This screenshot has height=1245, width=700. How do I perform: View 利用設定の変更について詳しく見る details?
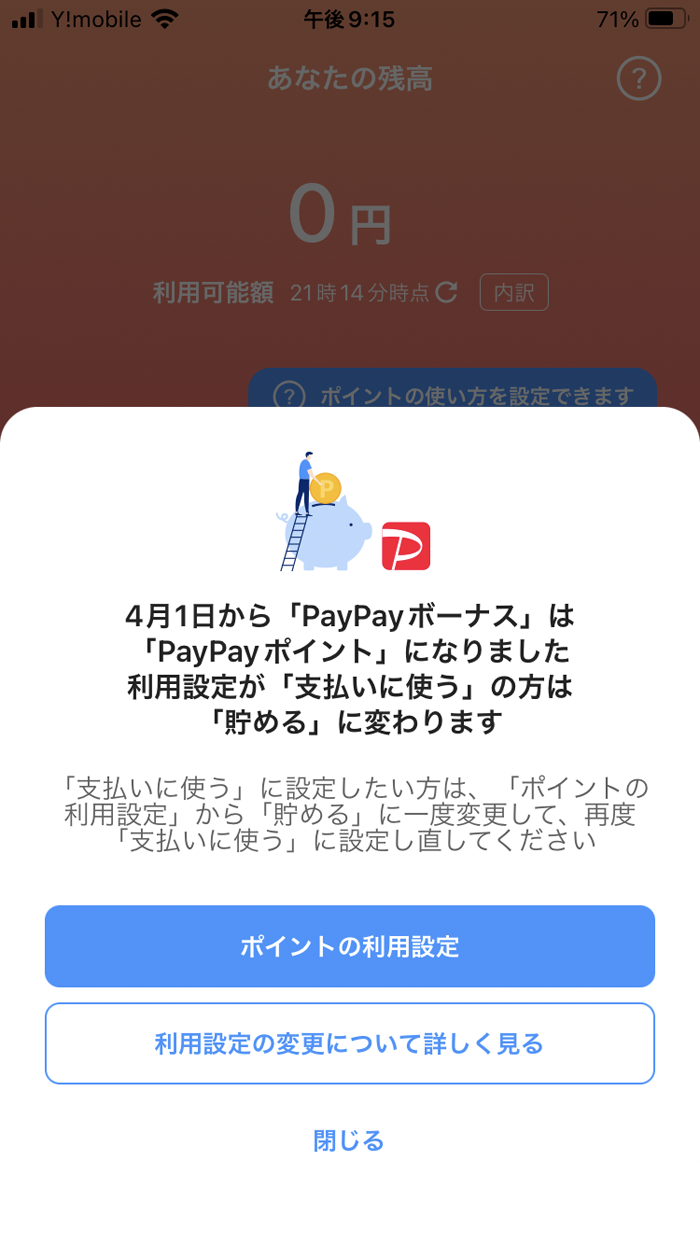point(349,1043)
